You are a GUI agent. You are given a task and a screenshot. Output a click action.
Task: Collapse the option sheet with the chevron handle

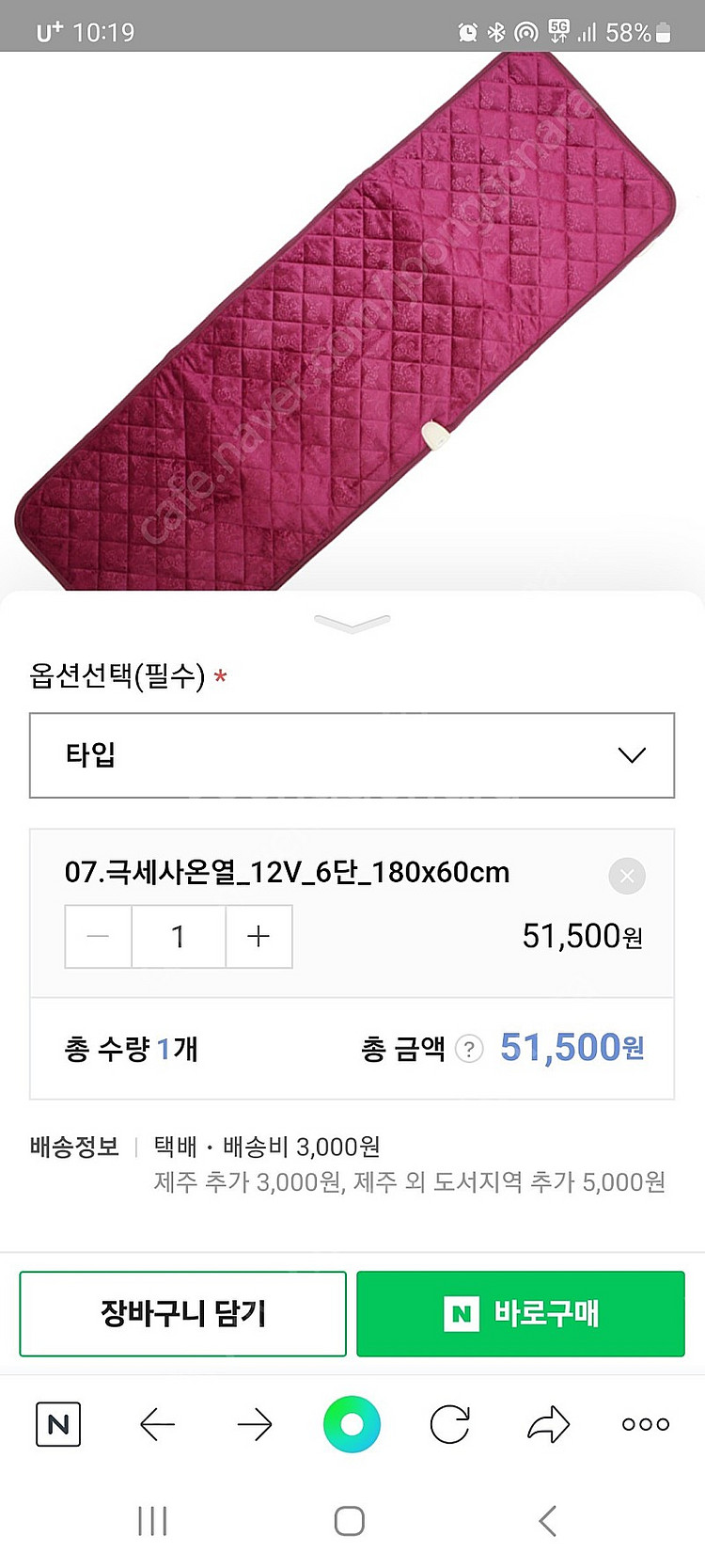point(352,623)
